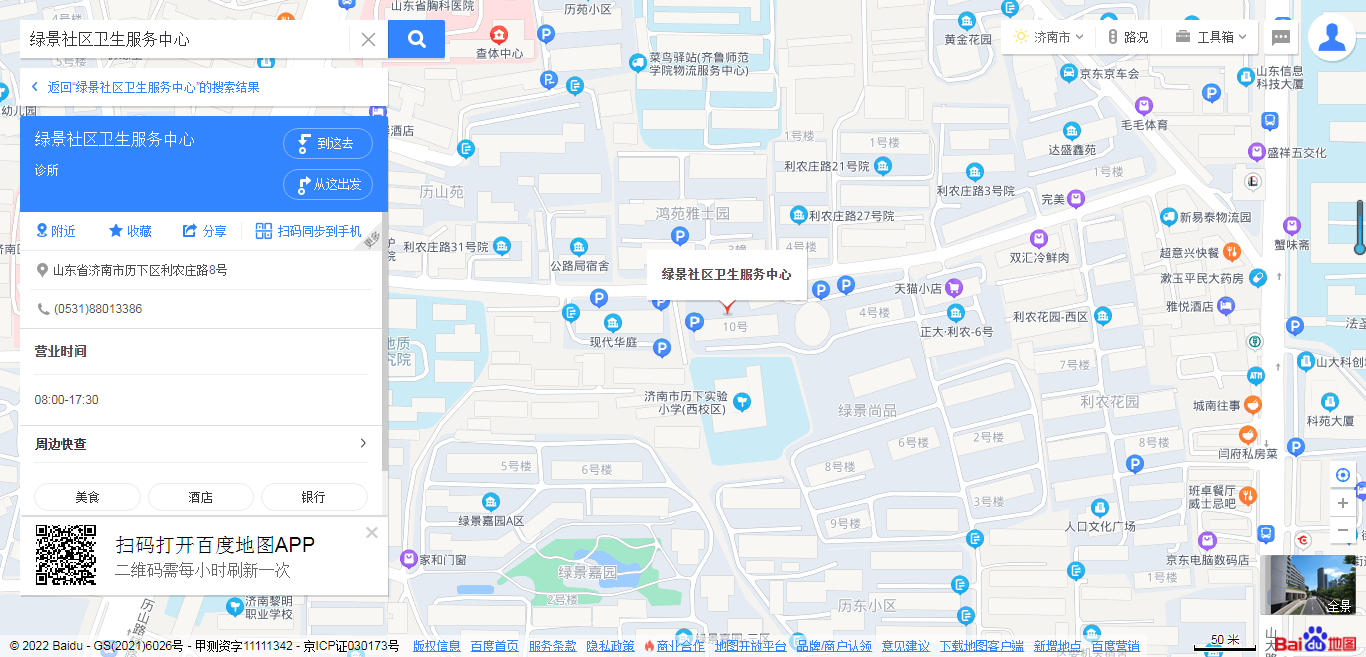Screen dimensions: 1366x657
Task: Share this location via 分享
Action: click(x=204, y=231)
